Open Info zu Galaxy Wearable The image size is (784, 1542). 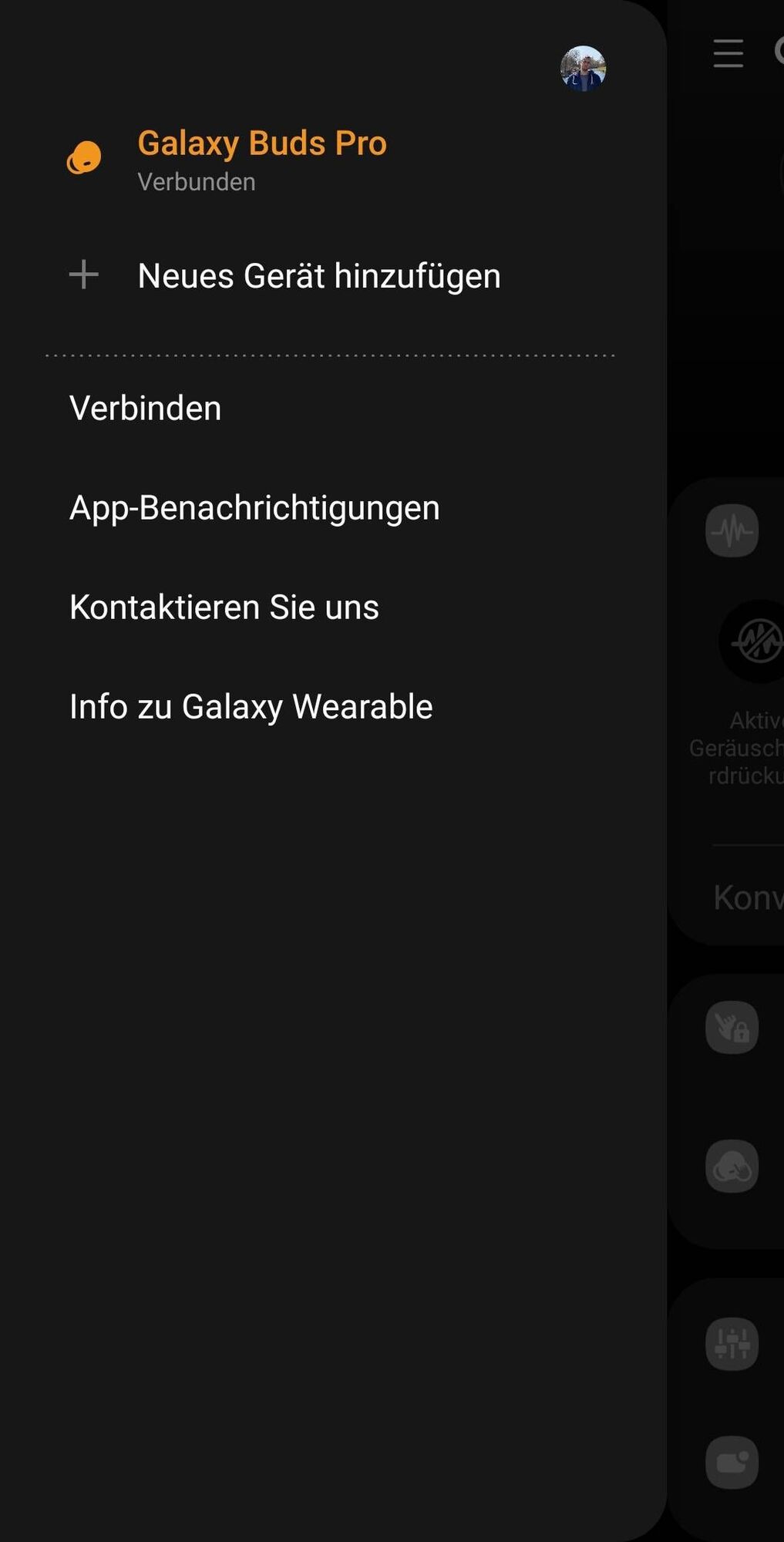251,707
